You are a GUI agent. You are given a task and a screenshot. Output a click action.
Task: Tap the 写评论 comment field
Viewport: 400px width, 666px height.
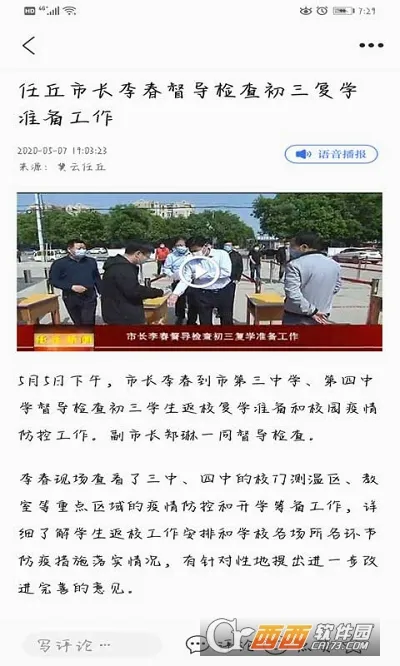pos(91,646)
